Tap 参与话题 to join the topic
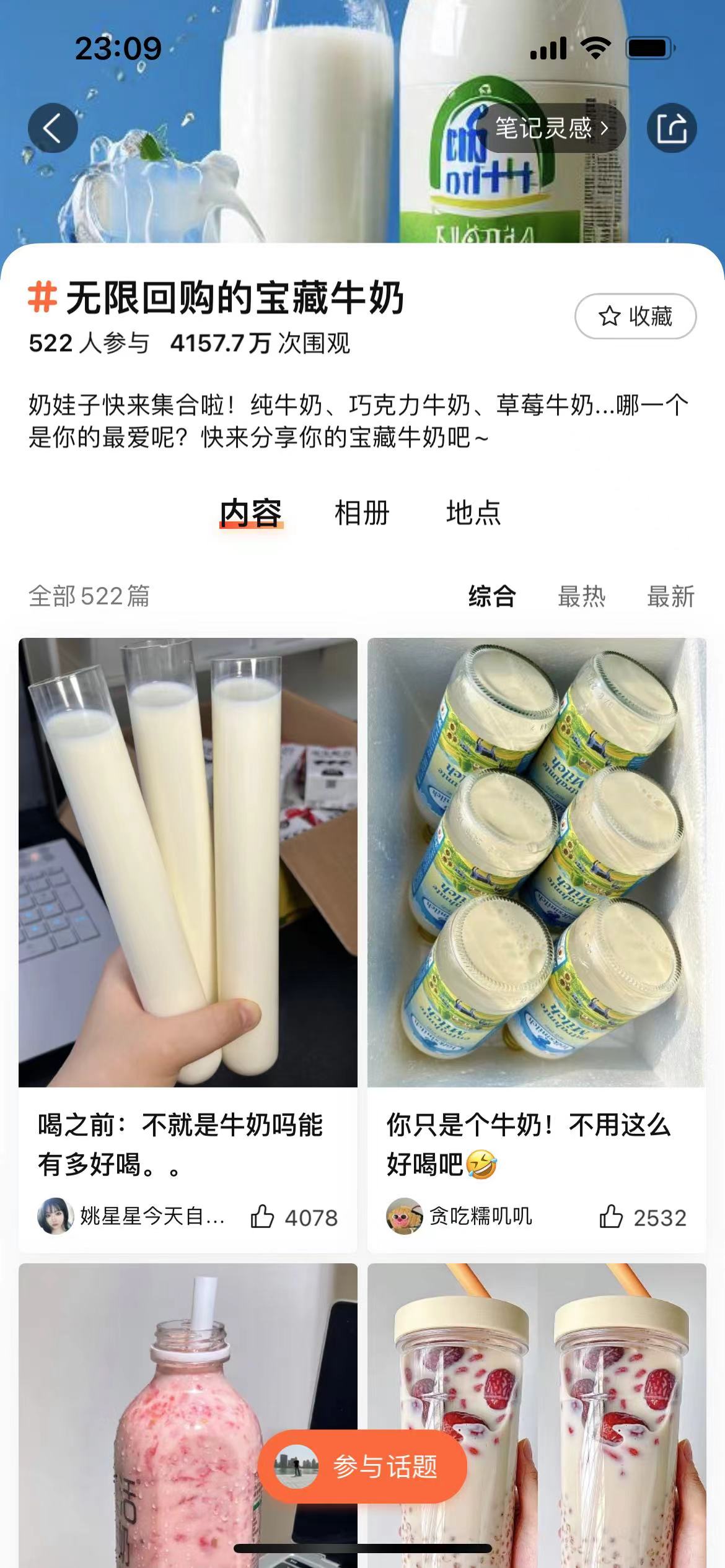The image size is (725, 1568). 362,1466
